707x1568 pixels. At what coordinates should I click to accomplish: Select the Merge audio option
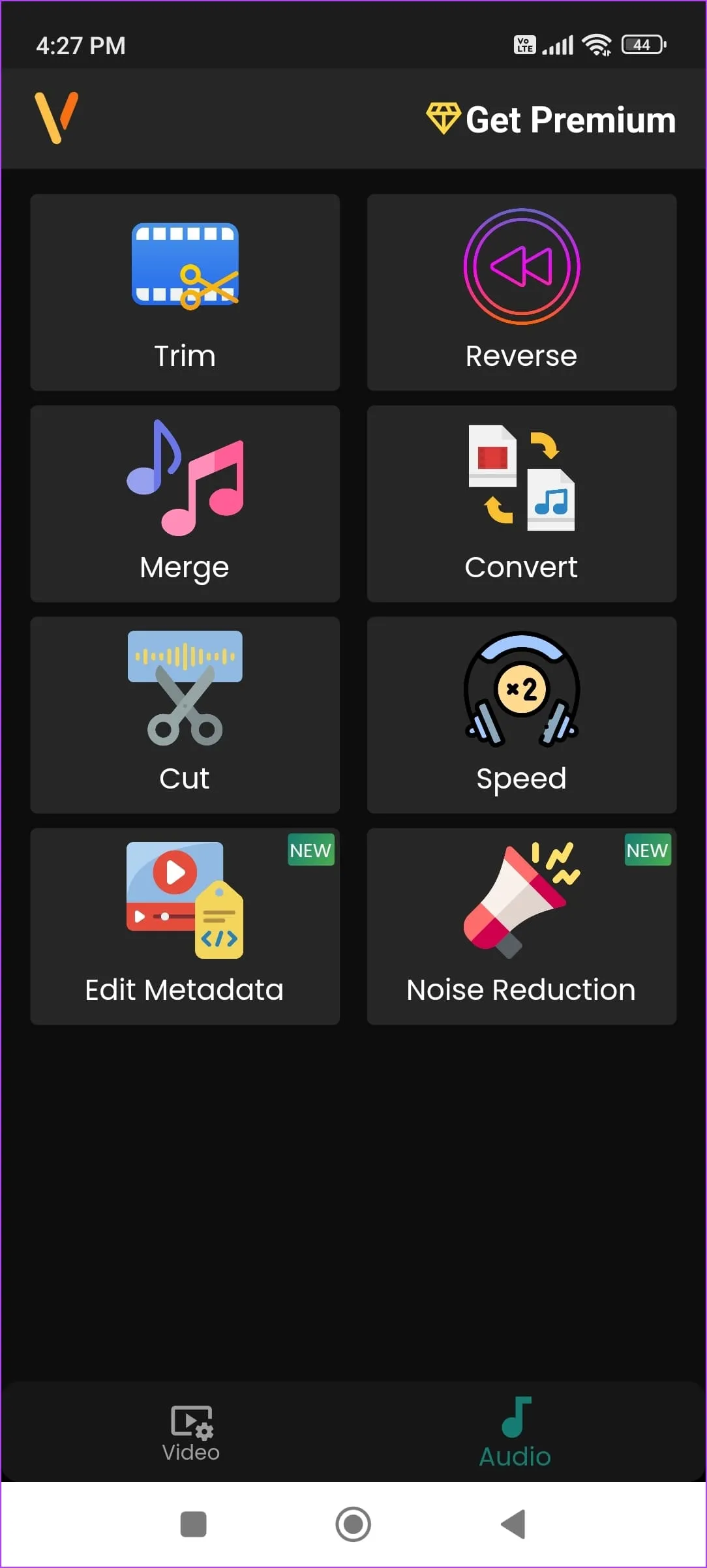185,504
